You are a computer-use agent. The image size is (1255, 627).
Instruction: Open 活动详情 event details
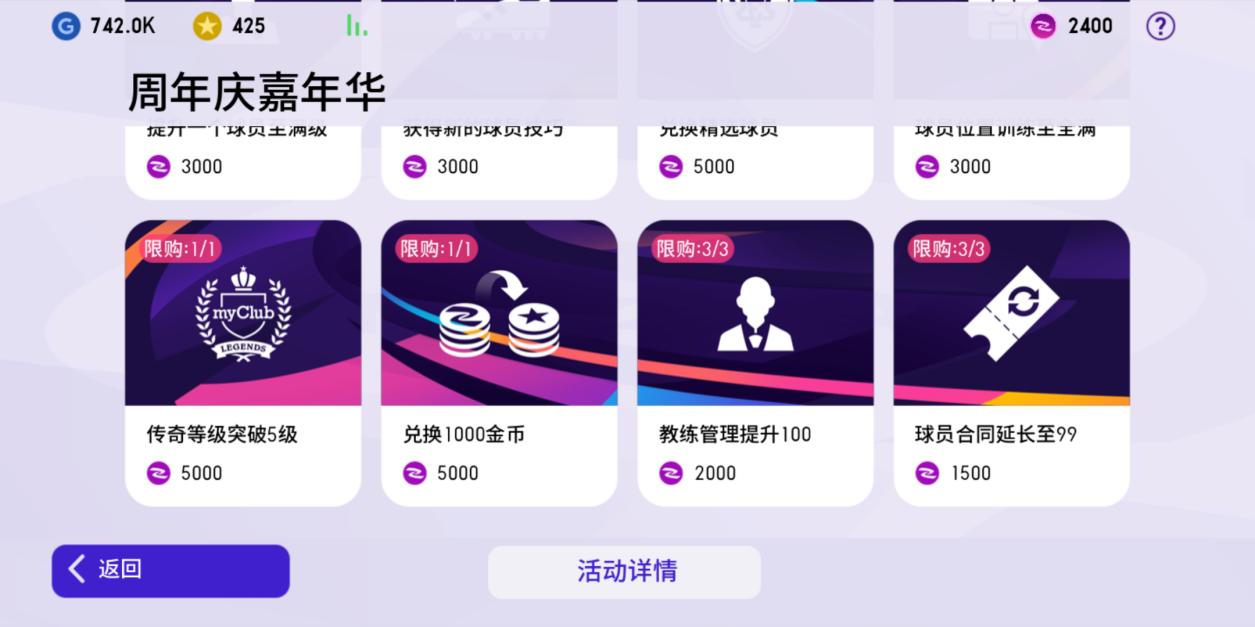coord(625,572)
